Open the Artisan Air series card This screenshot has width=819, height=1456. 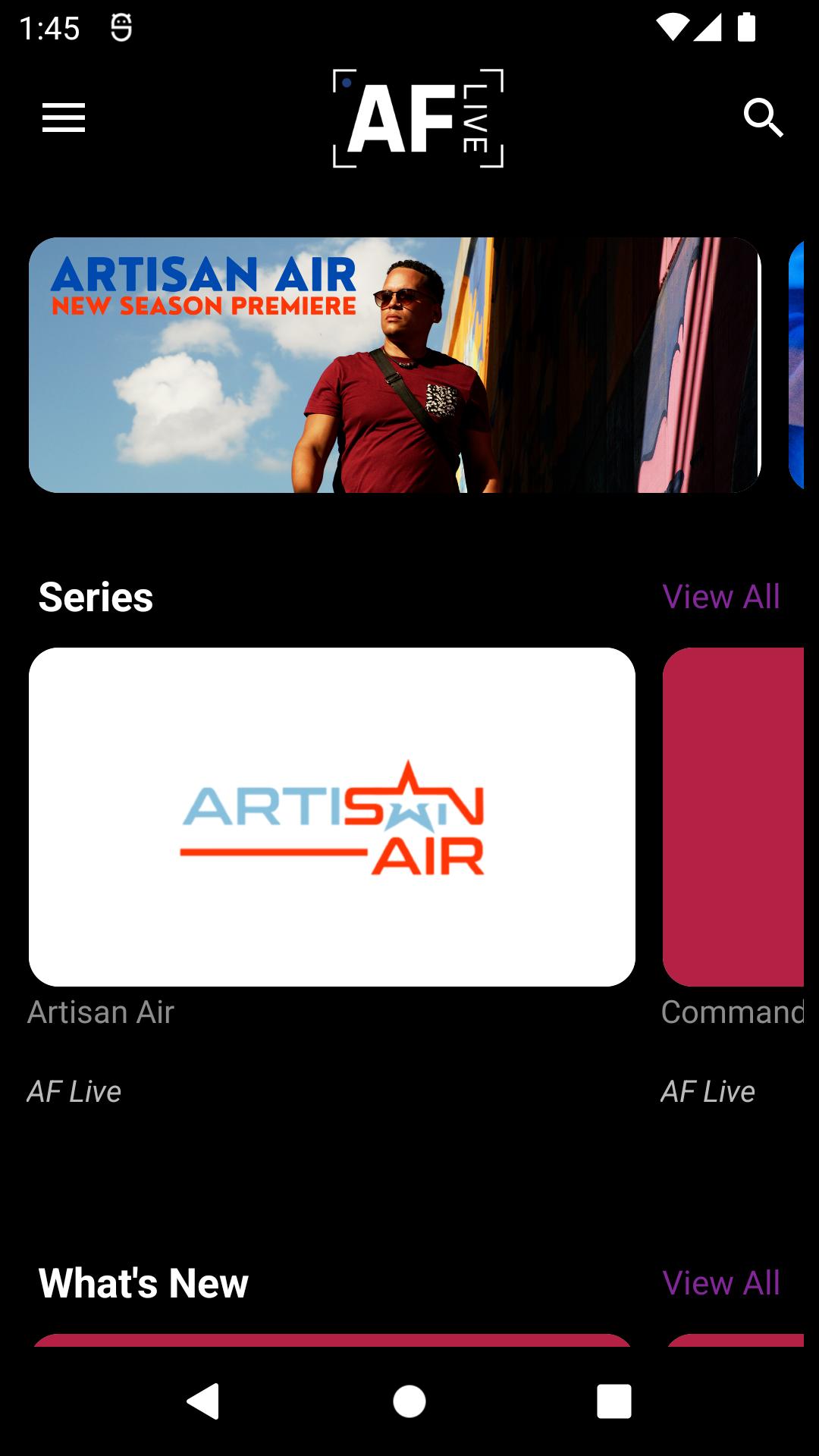pyautogui.click(x=332, y=817)
